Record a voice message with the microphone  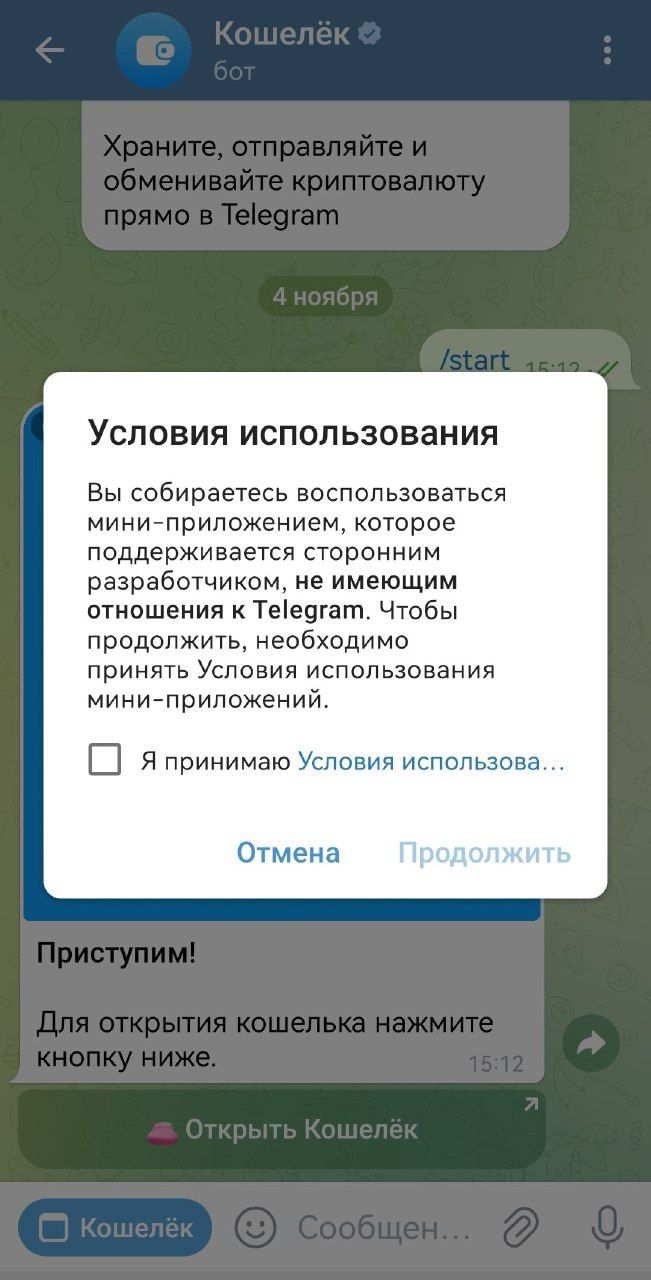[x=606, y=1227]
